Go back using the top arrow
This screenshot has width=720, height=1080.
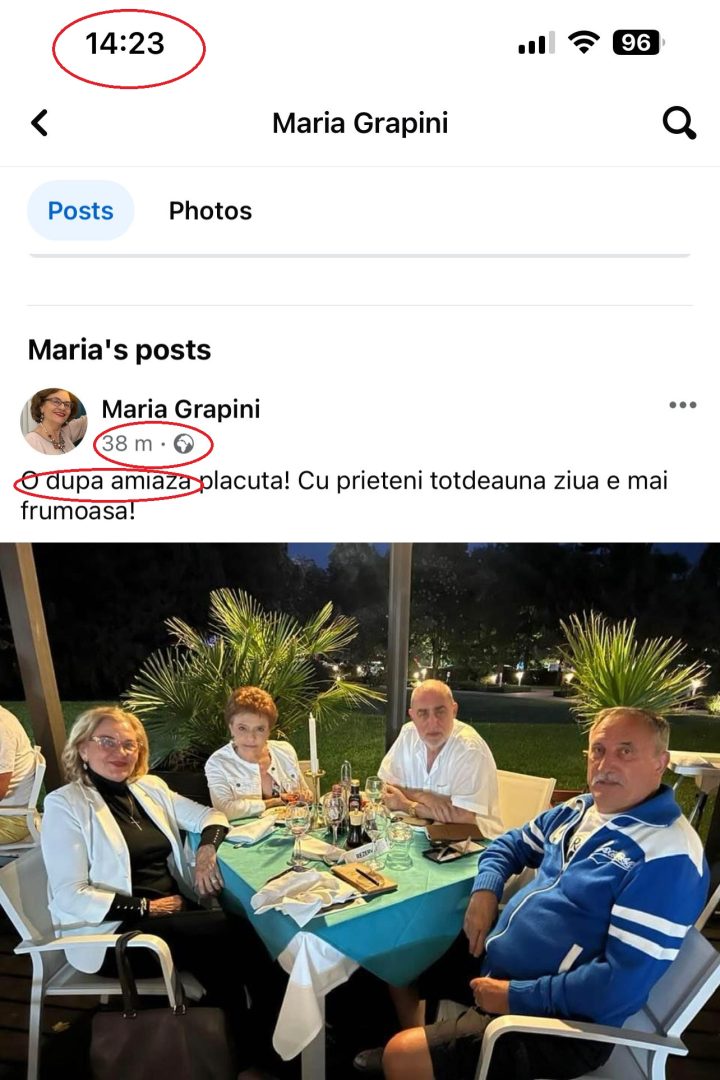coord(39,123)
